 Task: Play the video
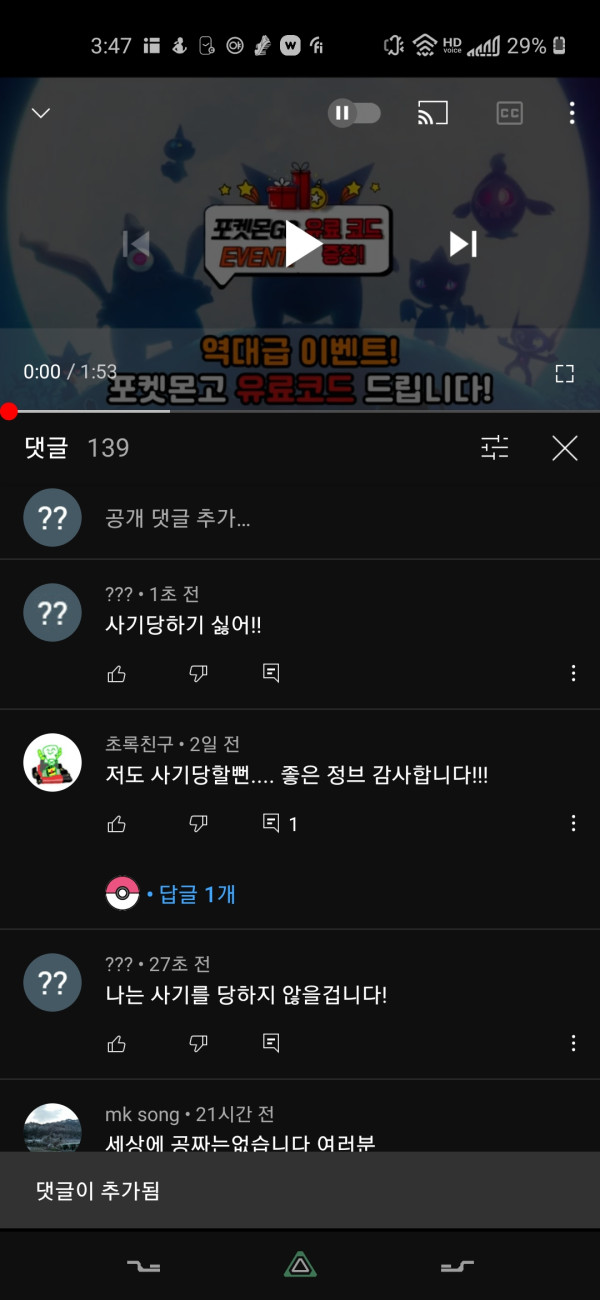coord(301,244)
